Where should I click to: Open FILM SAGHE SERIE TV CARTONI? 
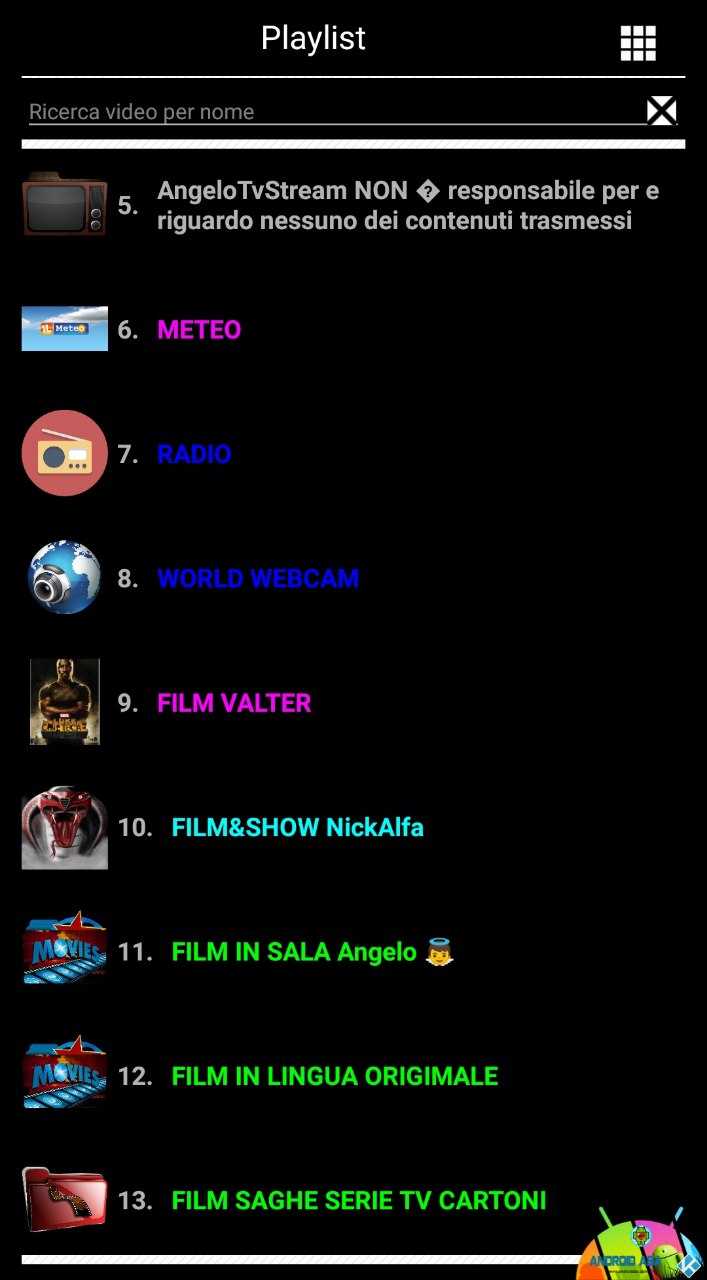[x=358, y=1200]
